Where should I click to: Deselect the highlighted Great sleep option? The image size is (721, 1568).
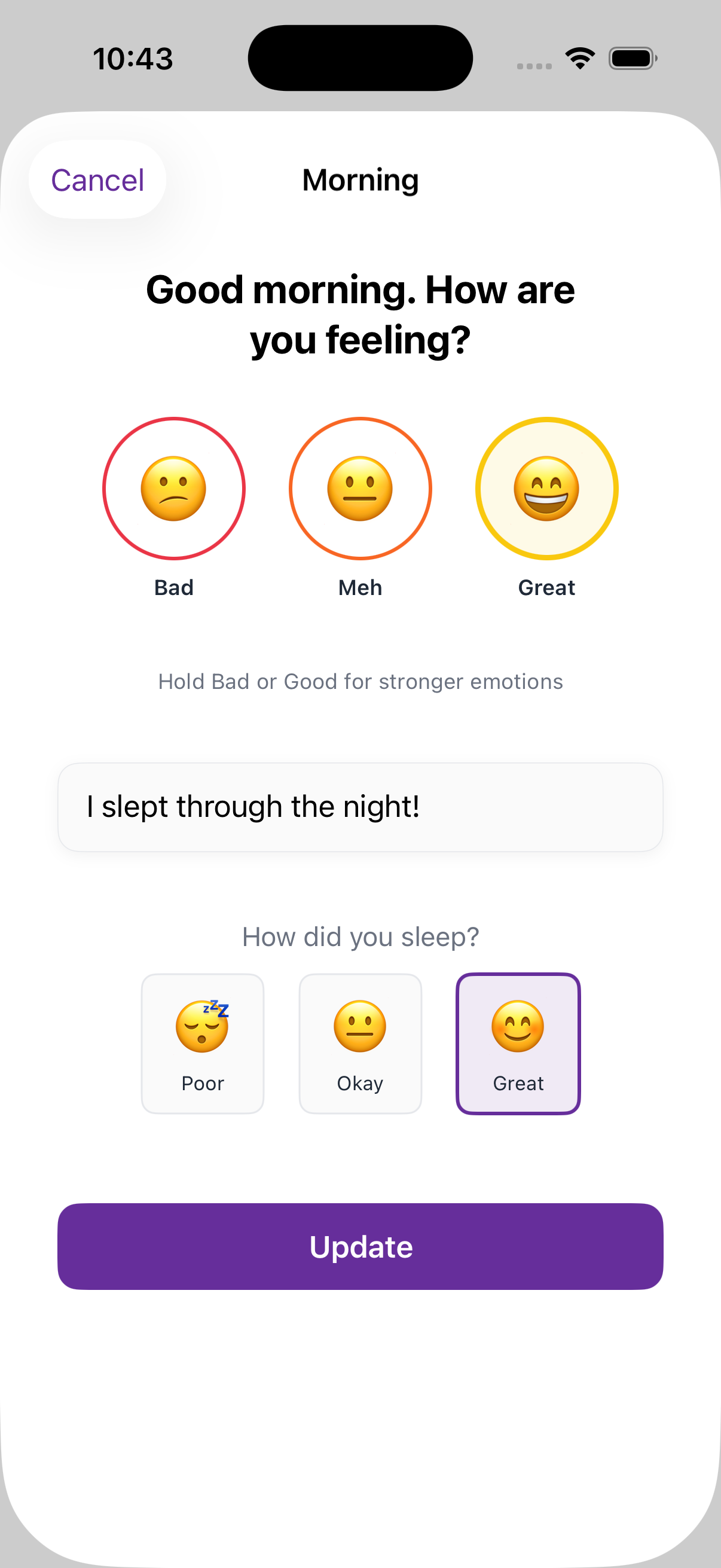pyautogui.click(x=518, y=1045)
